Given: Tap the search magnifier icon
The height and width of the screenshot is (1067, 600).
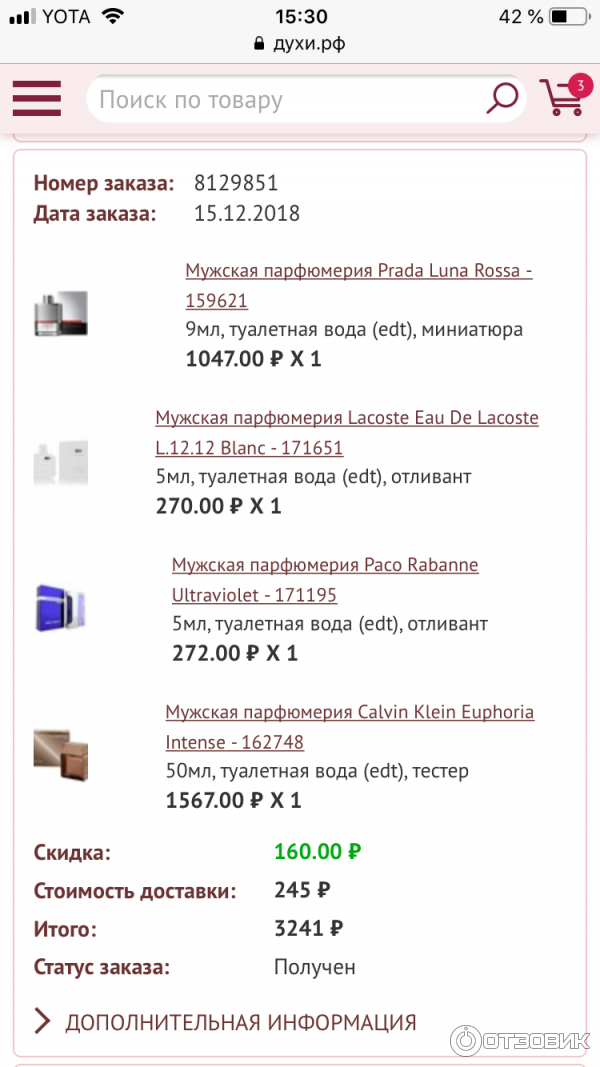Looking at the screenshot, I should tap(502, 99).
